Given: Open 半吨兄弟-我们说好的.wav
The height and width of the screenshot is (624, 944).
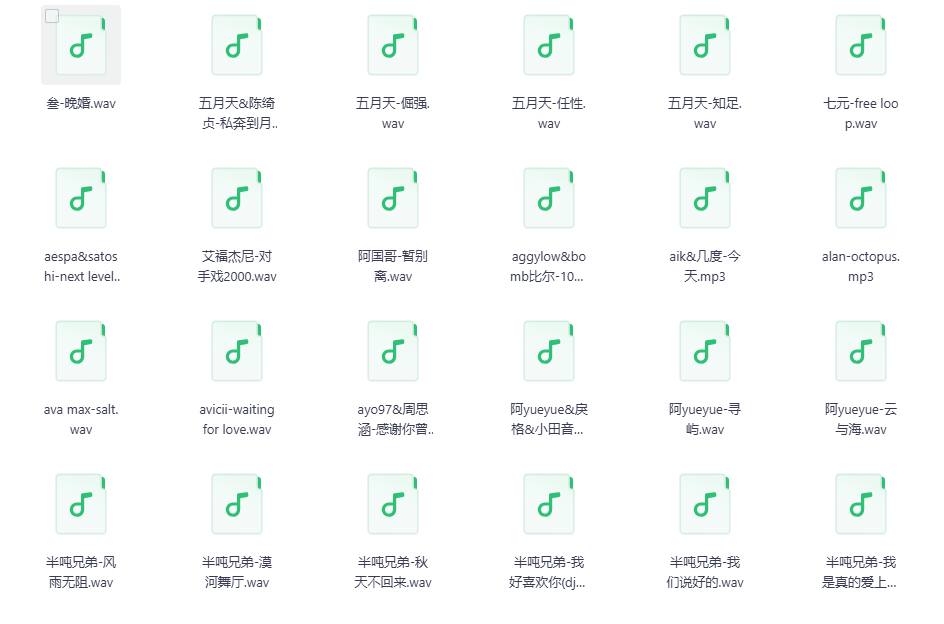Looking at the screenshot, I should [x=705, y=505].
